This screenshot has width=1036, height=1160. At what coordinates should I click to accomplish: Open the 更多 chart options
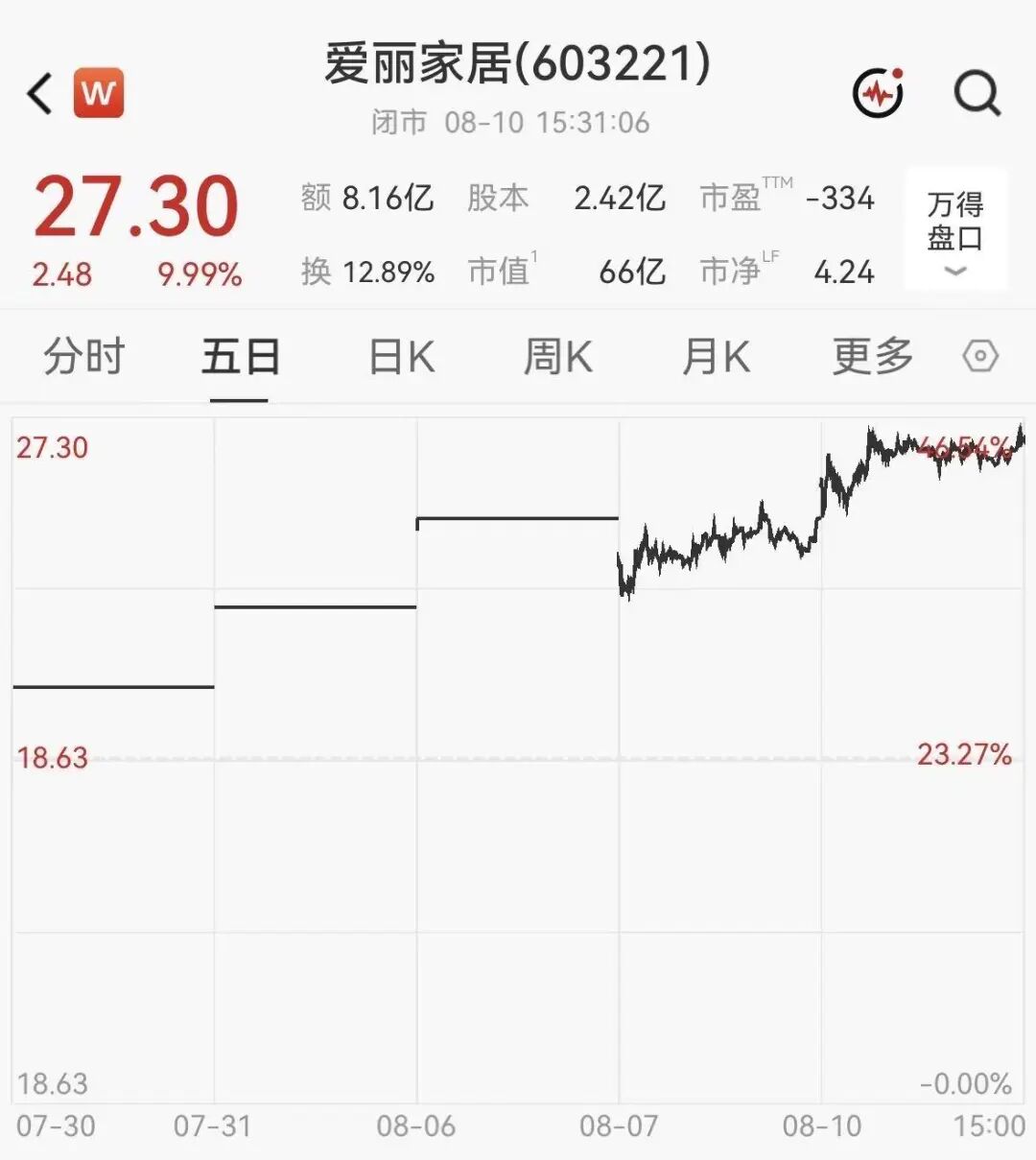coord(872,357)
